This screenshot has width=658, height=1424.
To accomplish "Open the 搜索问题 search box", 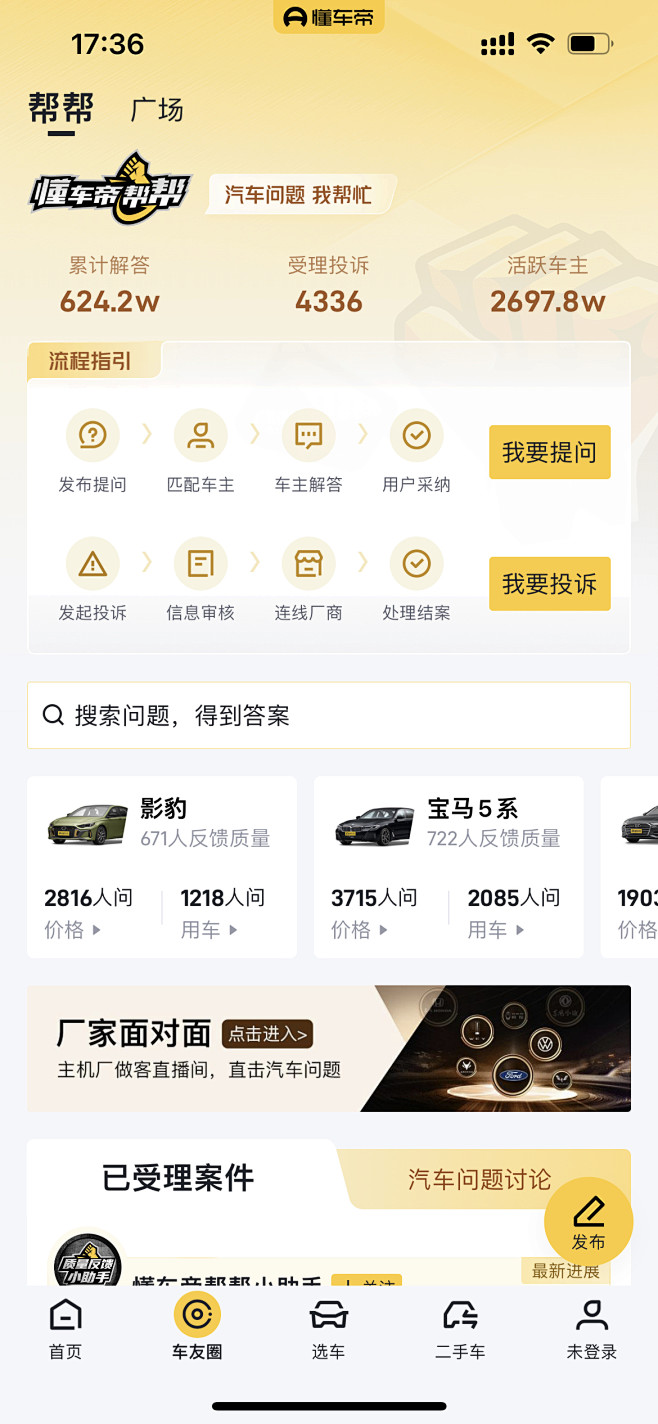I will click(x=328, y=715).
